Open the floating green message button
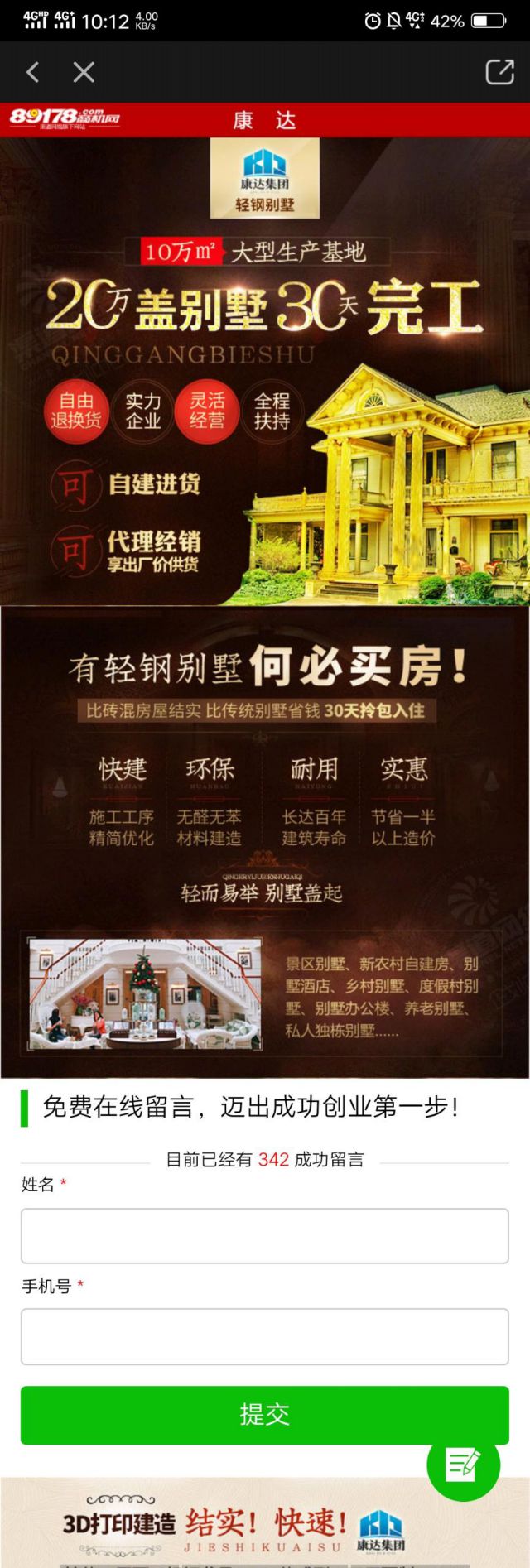The image size is (530, 1568). [463, 1465]
